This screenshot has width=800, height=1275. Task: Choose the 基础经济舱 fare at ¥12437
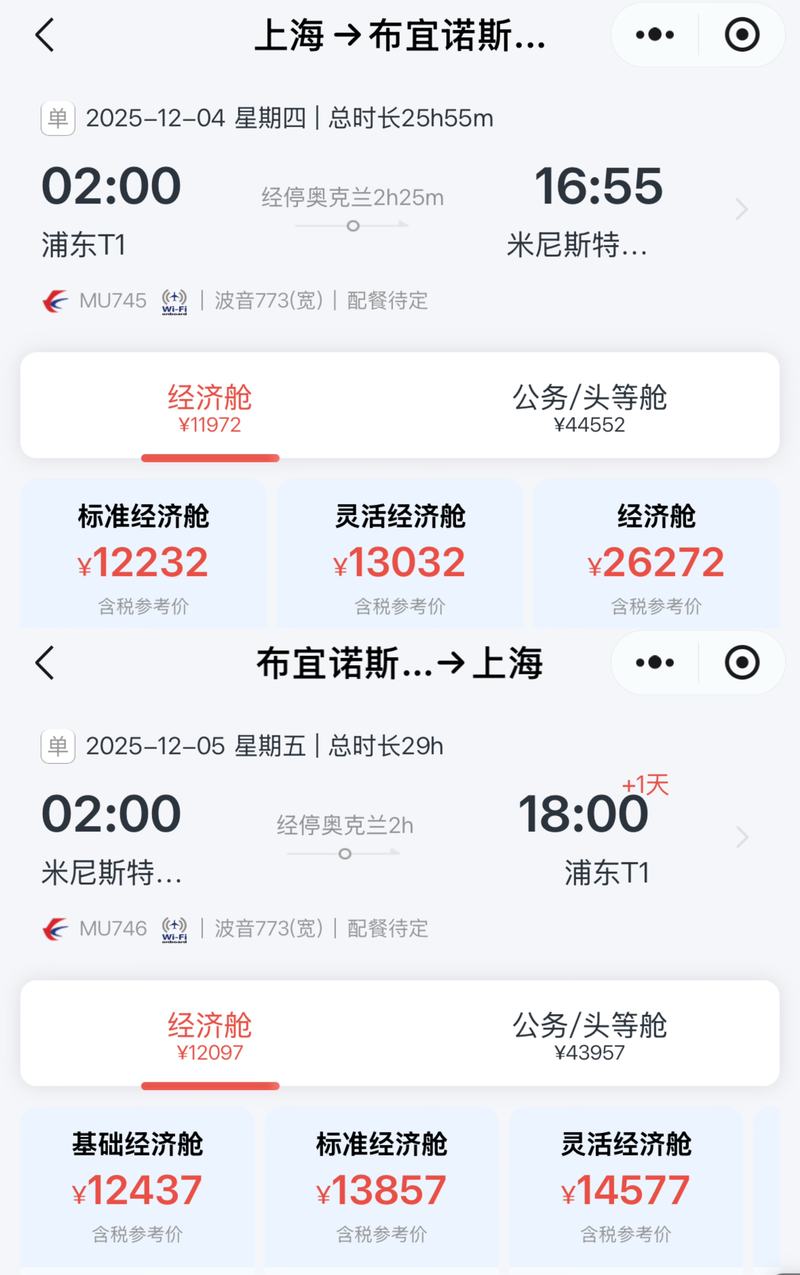click(137, 1183)
